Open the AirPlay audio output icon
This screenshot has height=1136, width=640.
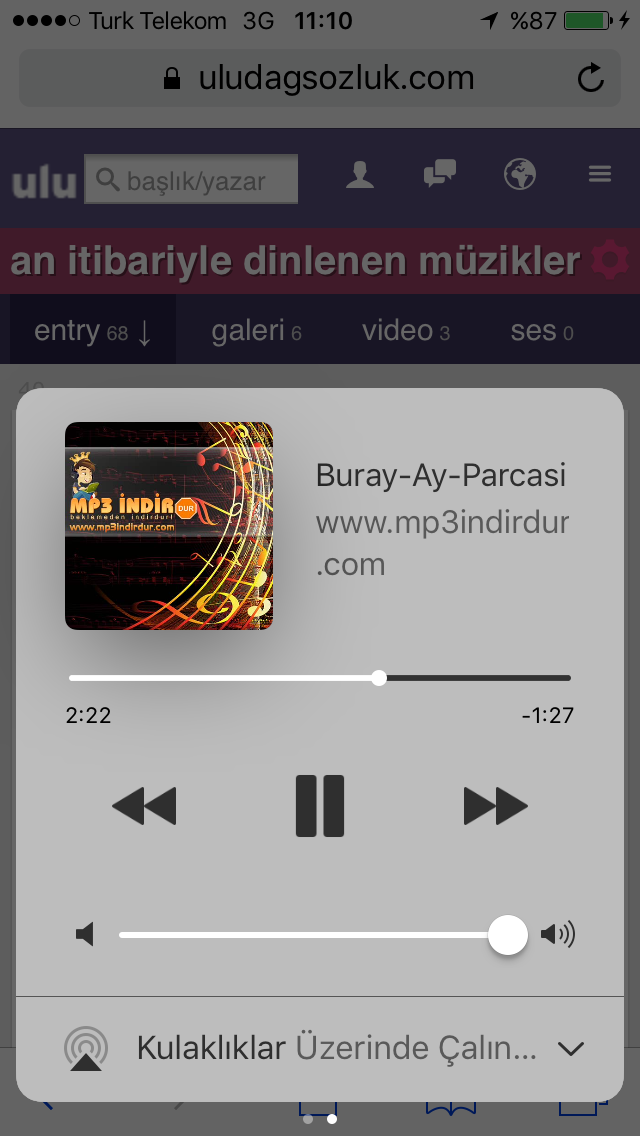86,1049
